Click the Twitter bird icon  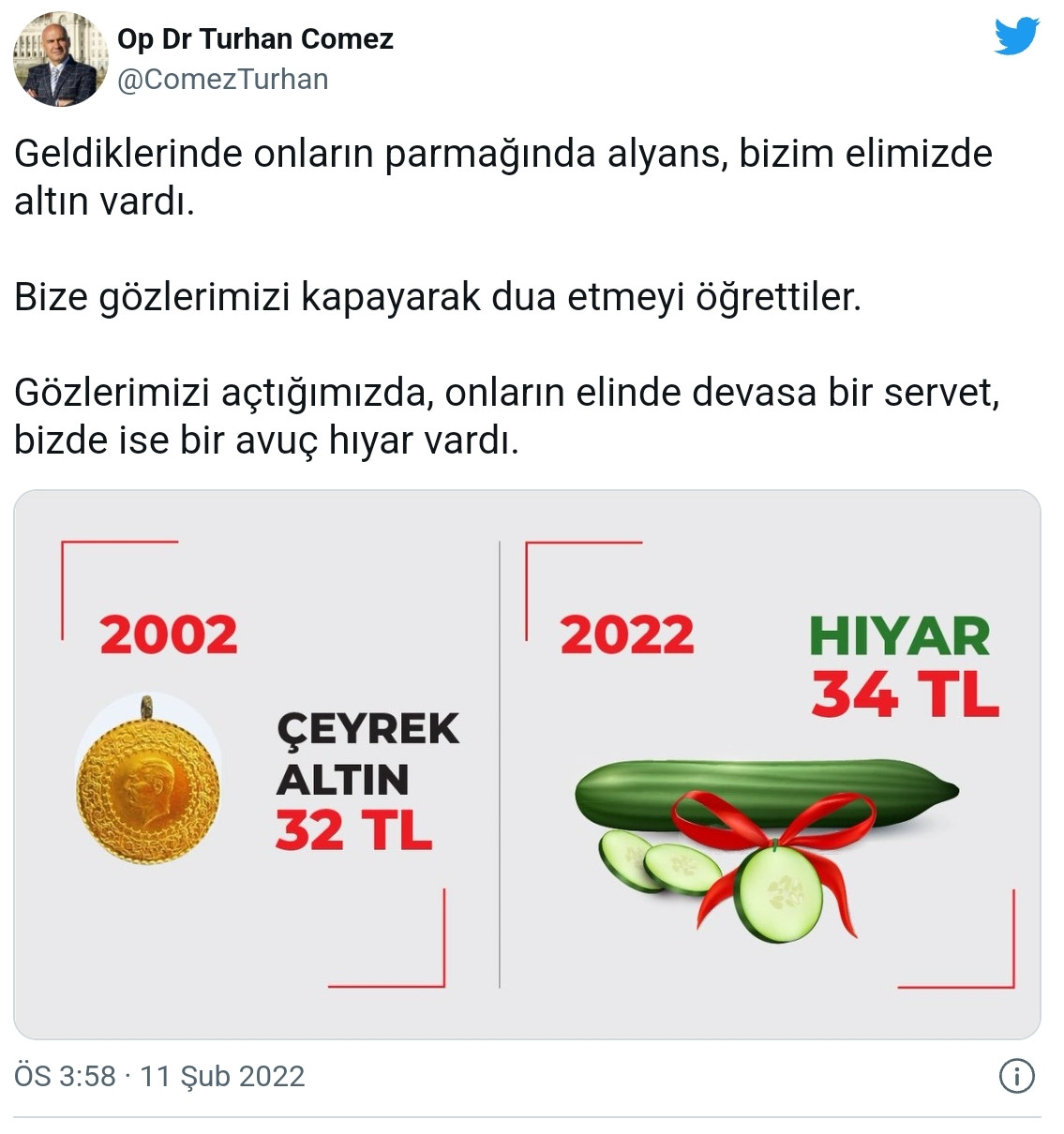click(x=1016, y=37)
